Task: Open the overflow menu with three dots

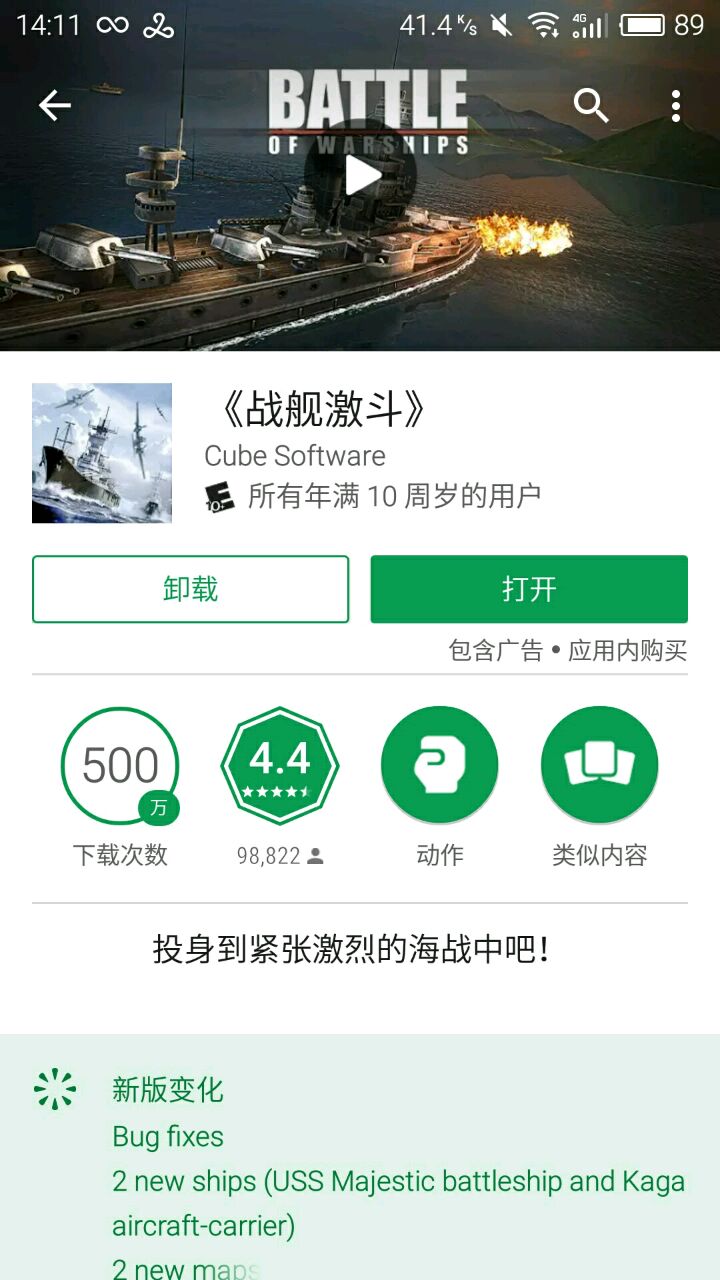Action: coord(676,105)
